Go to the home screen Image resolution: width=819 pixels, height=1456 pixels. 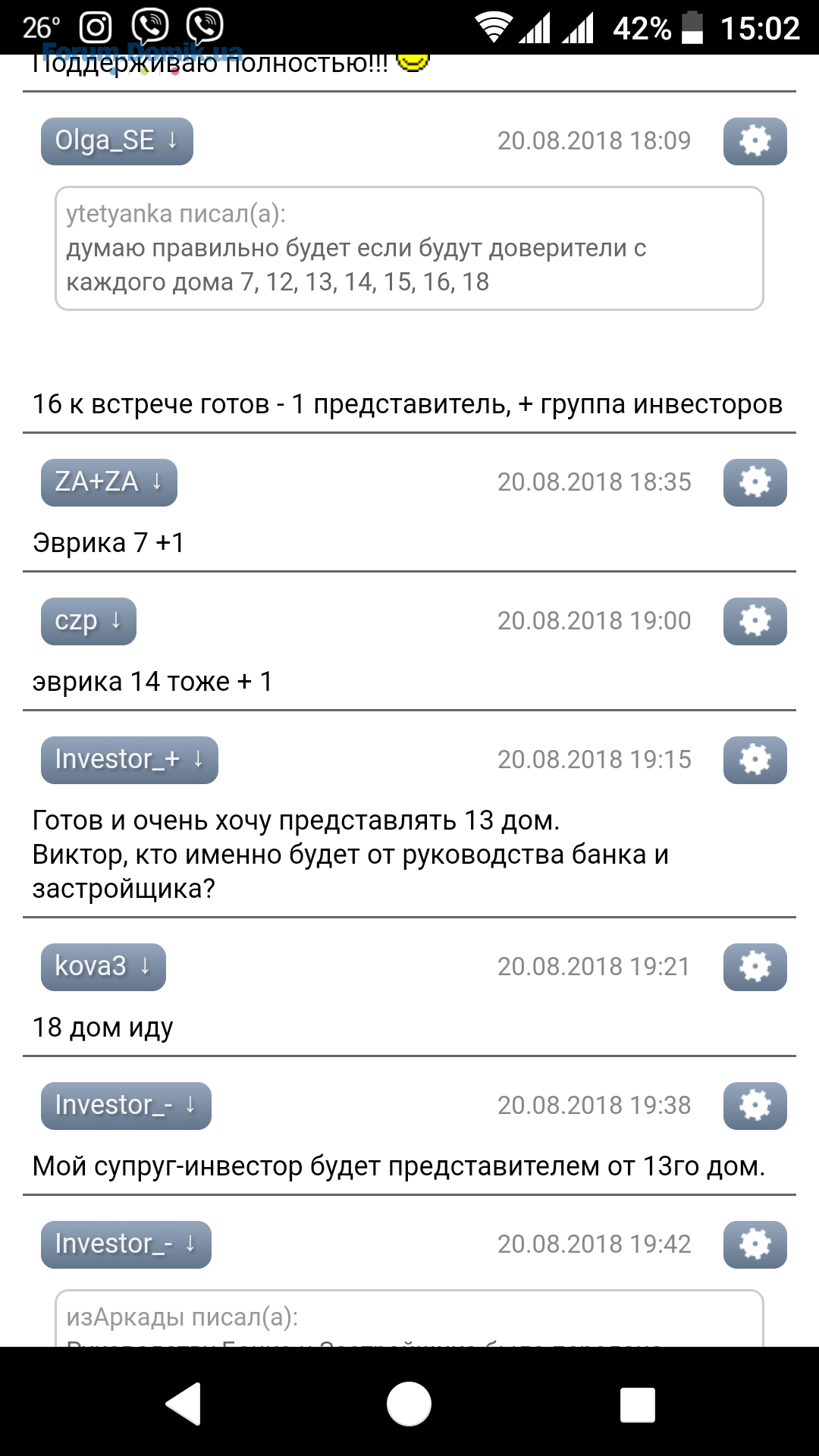tap(409, 1404)
